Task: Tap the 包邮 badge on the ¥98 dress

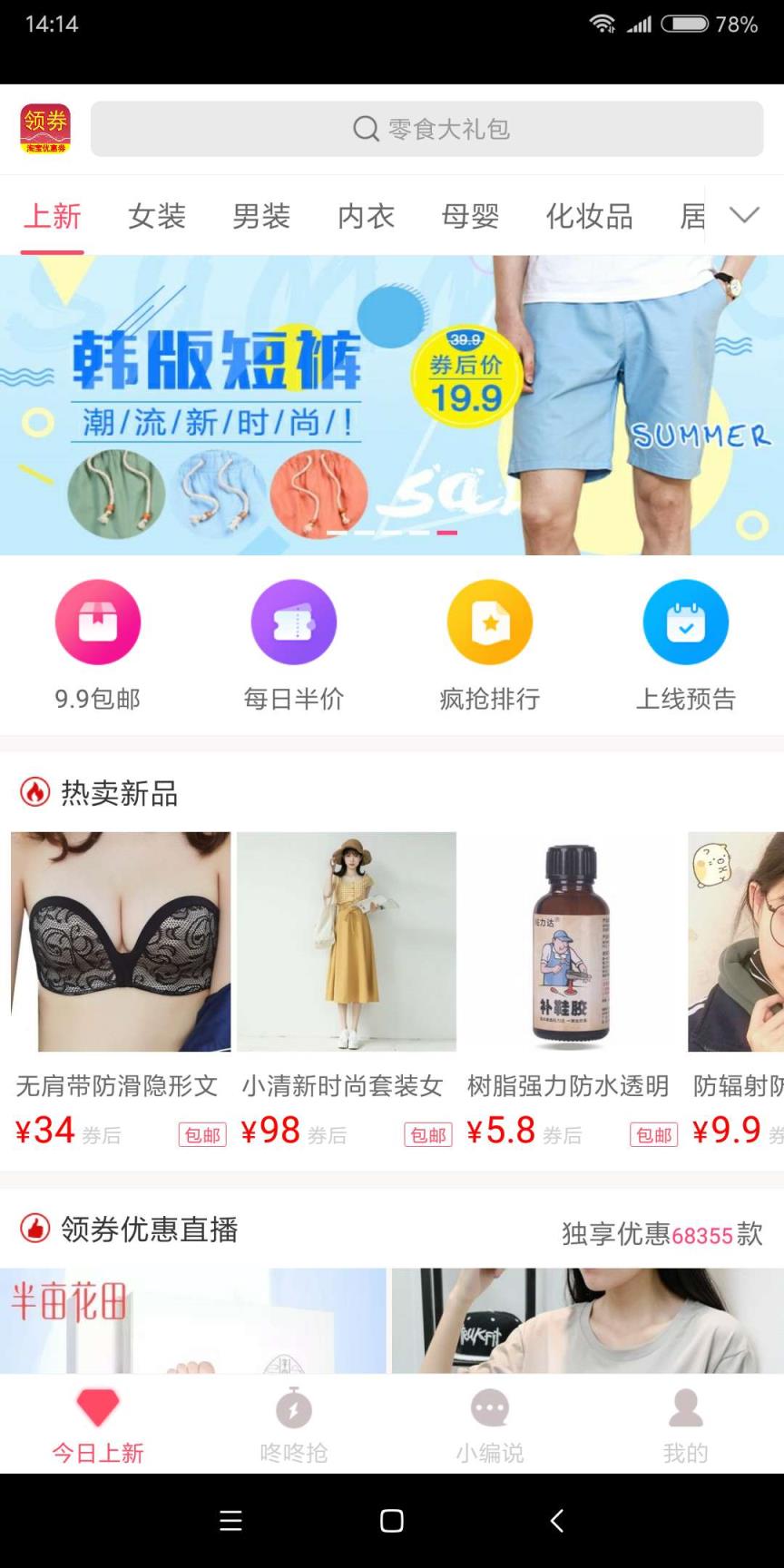Action: point(426,1135)
